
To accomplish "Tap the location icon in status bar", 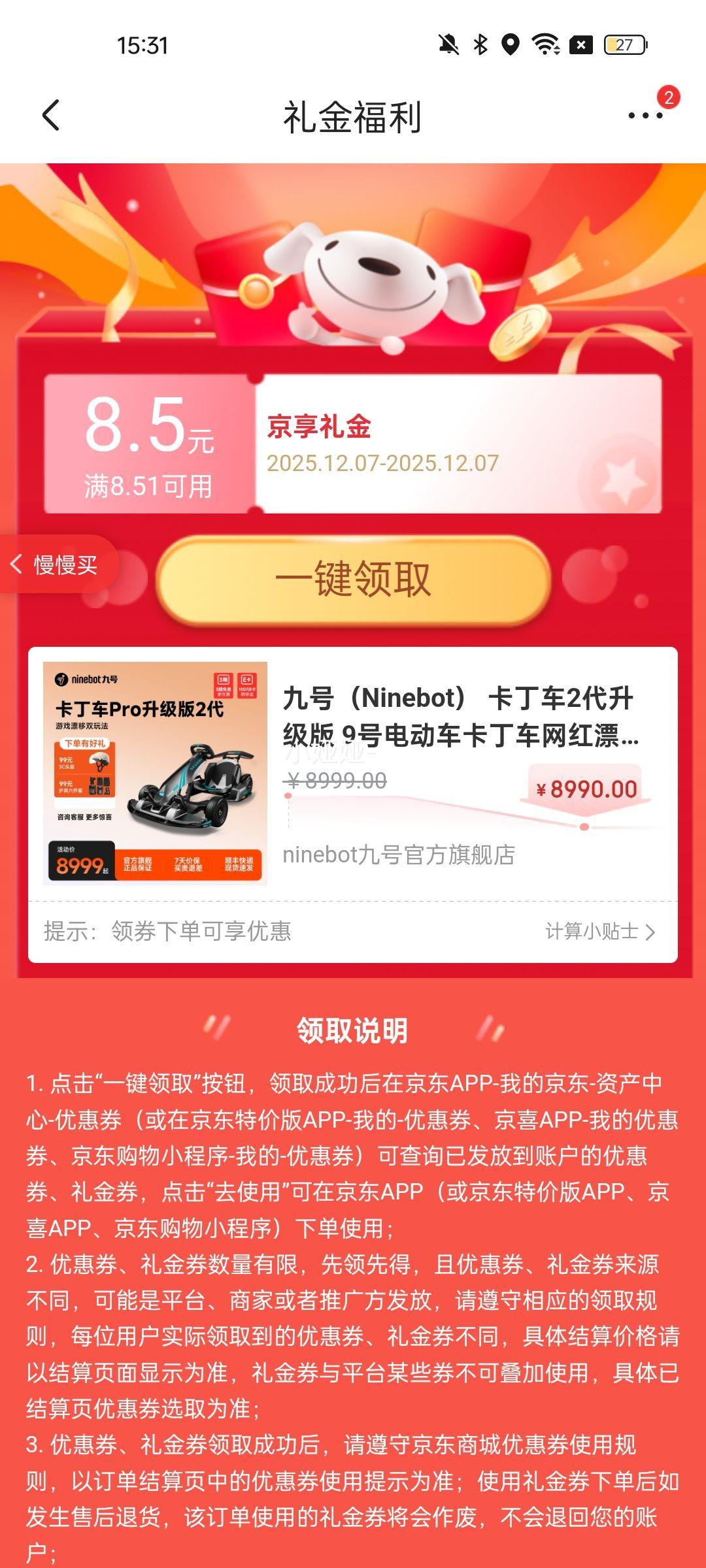I will [x=512, y=46].
